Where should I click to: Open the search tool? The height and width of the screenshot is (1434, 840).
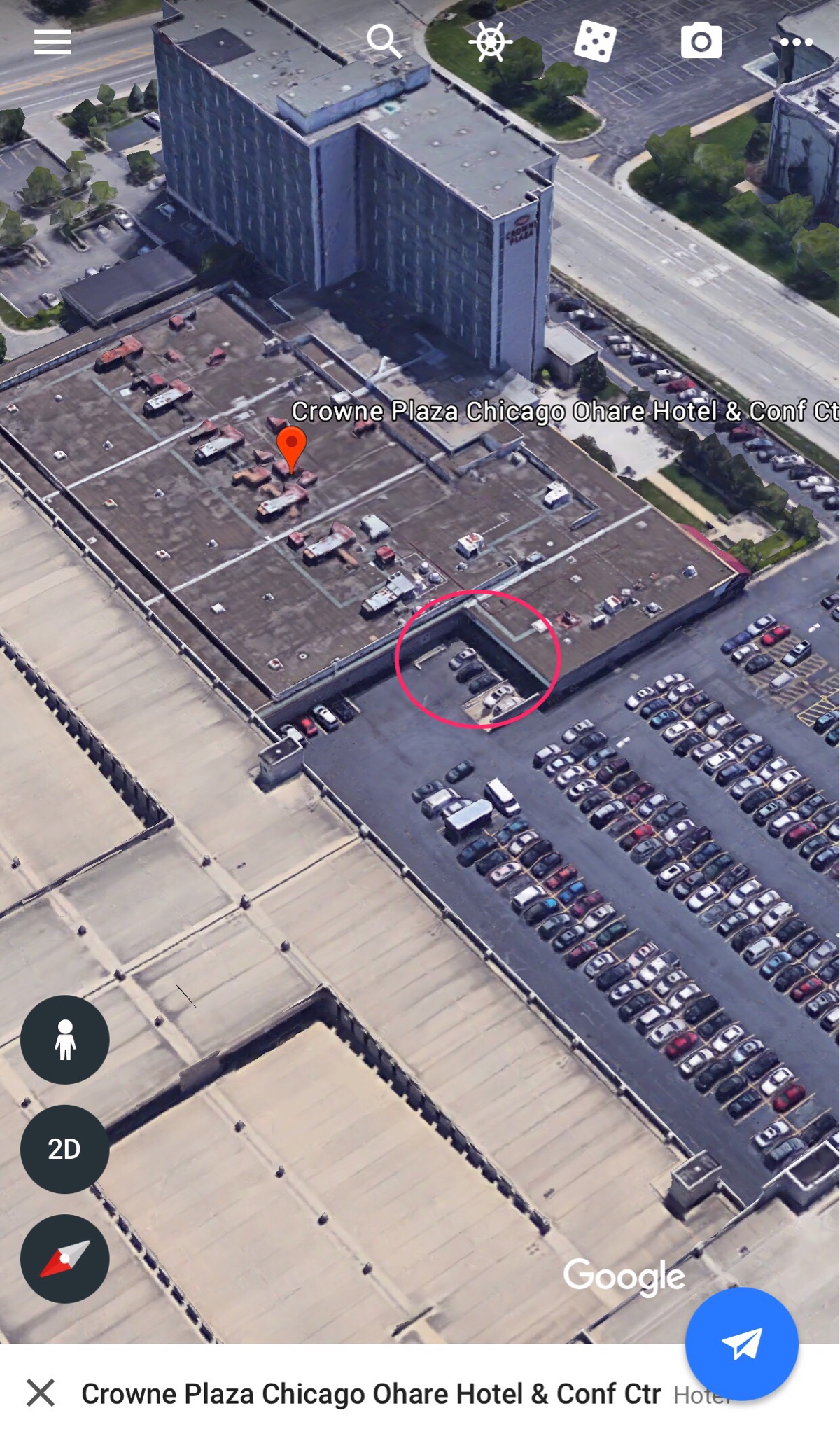pyautogui.click(x=384, y=41)
